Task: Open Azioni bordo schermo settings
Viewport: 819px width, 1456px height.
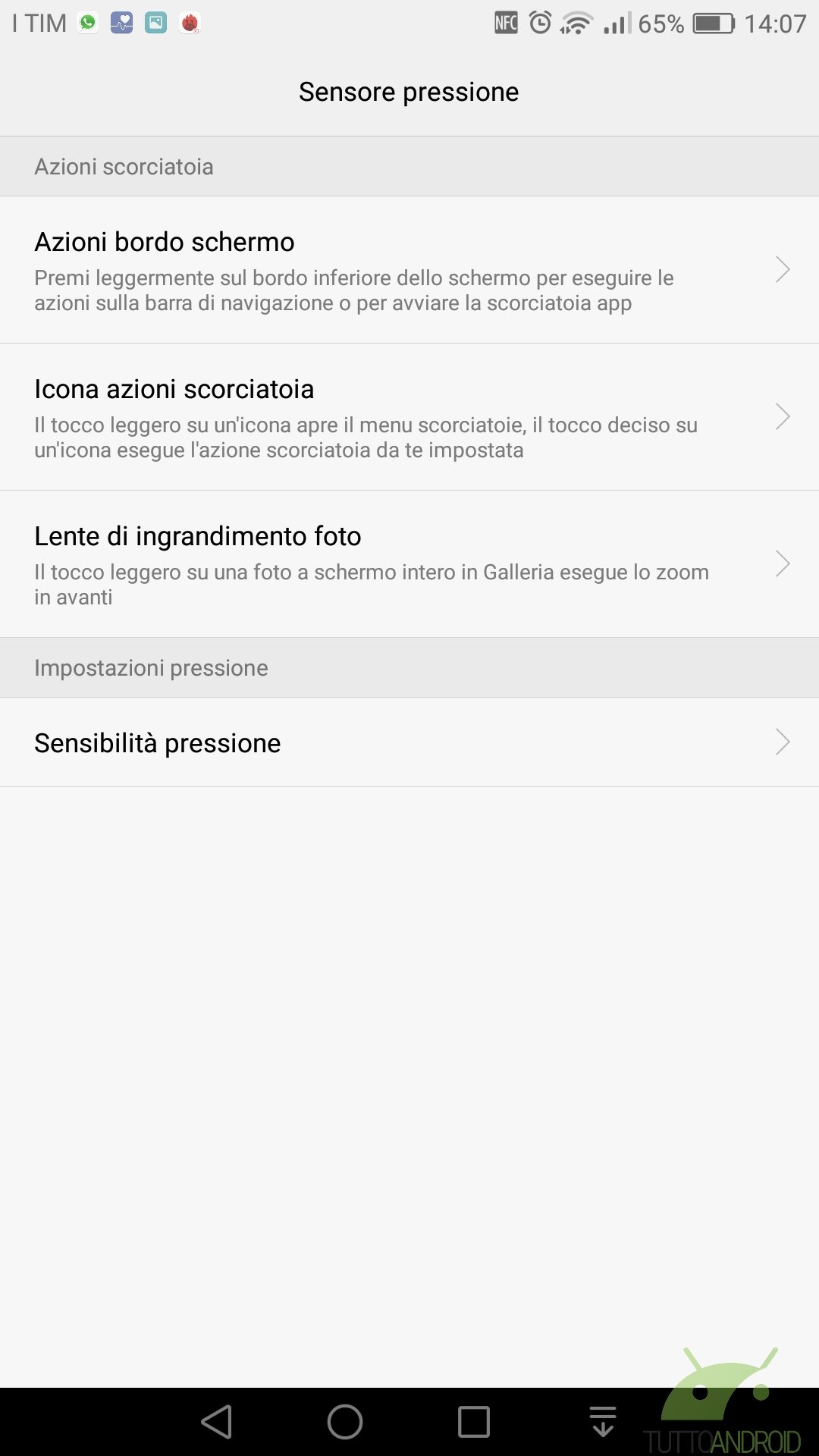Action: 409,270
